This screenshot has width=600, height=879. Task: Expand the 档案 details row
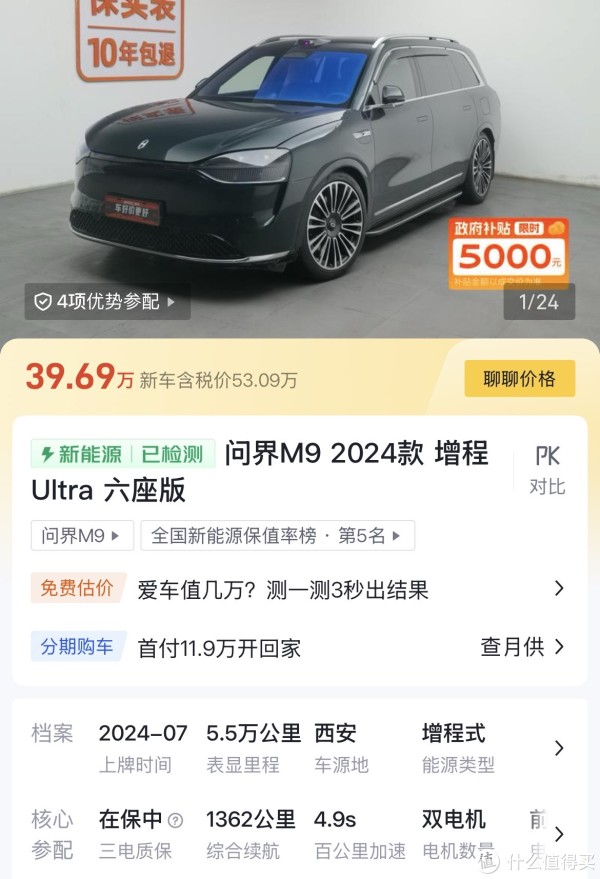[x=559, y=748]
